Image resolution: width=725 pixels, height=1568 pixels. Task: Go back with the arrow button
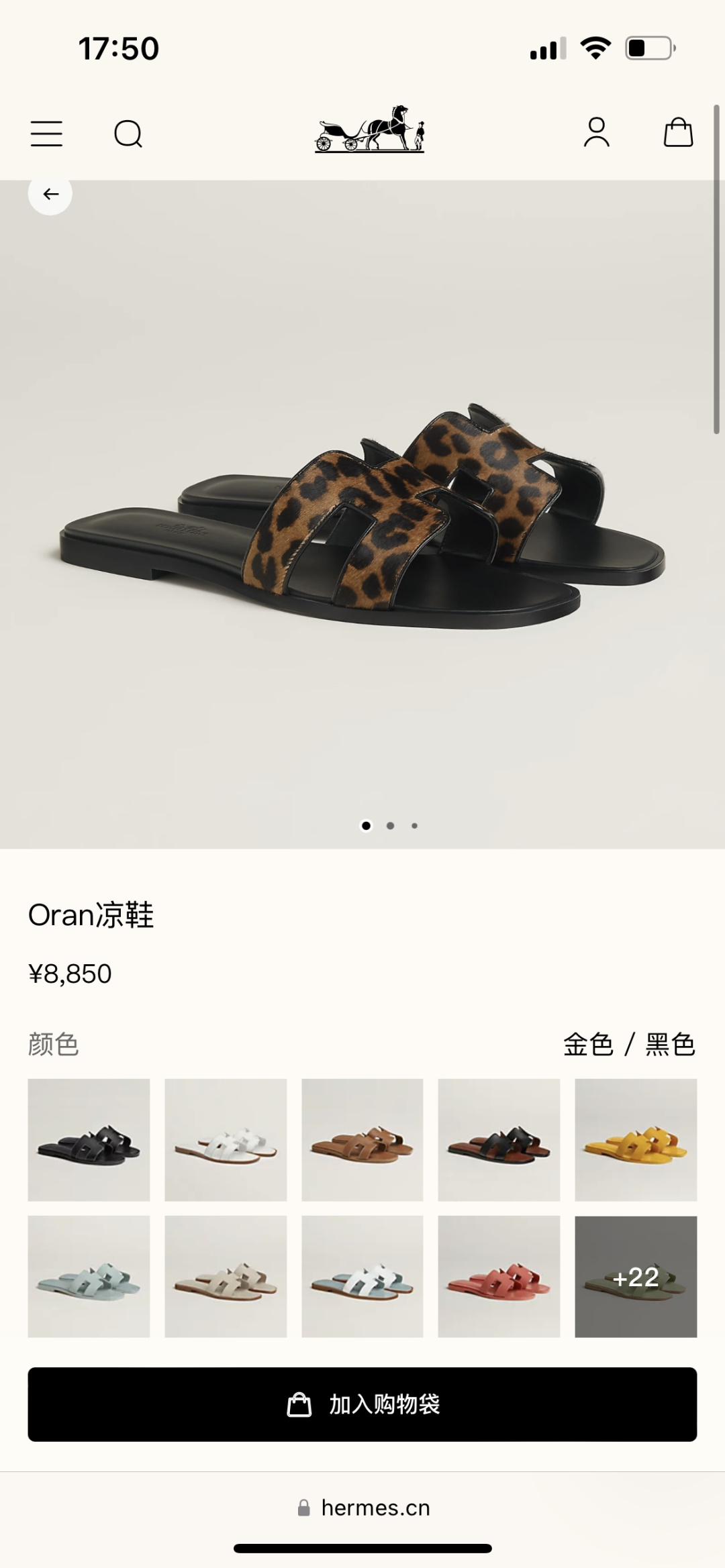(x=50, y=194)
